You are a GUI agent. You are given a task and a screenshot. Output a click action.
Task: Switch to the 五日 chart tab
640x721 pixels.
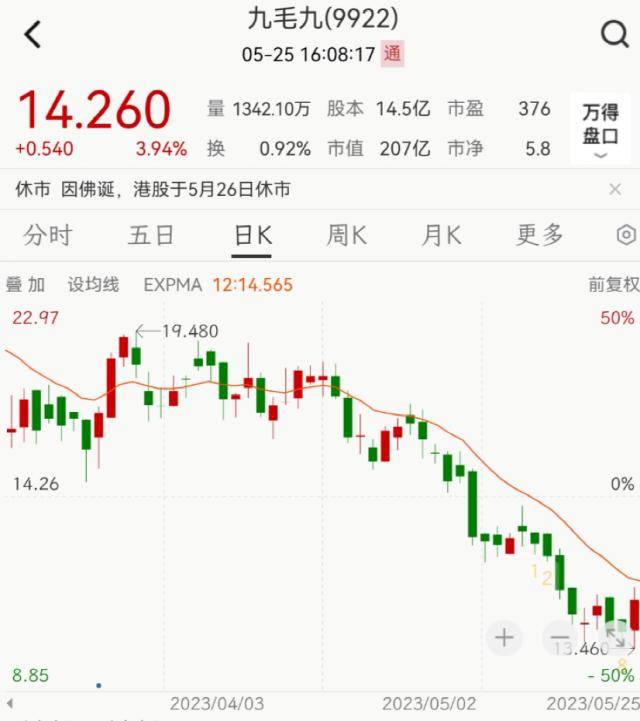point(151,235)
